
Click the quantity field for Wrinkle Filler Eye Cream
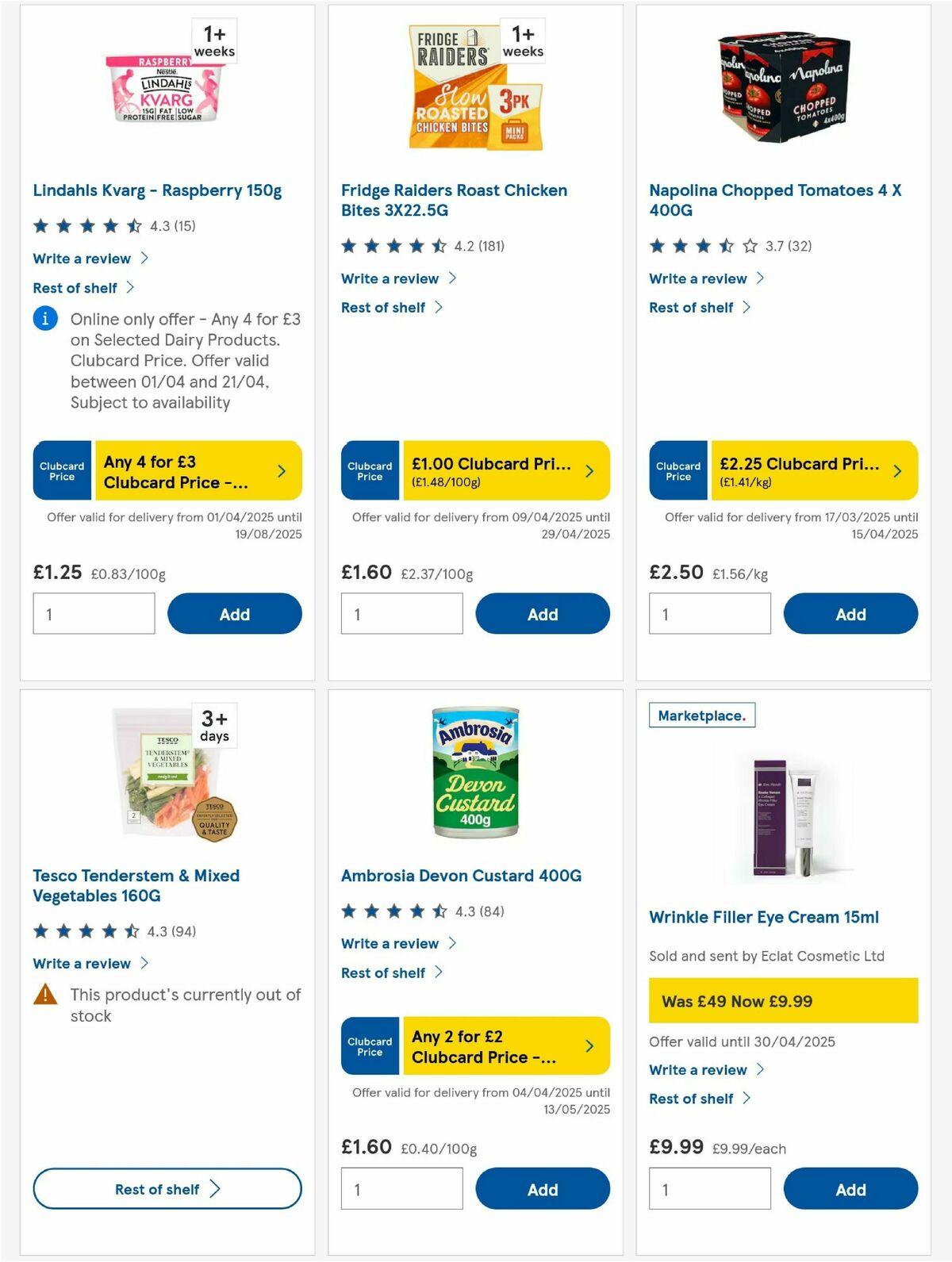click(709, 1188)
